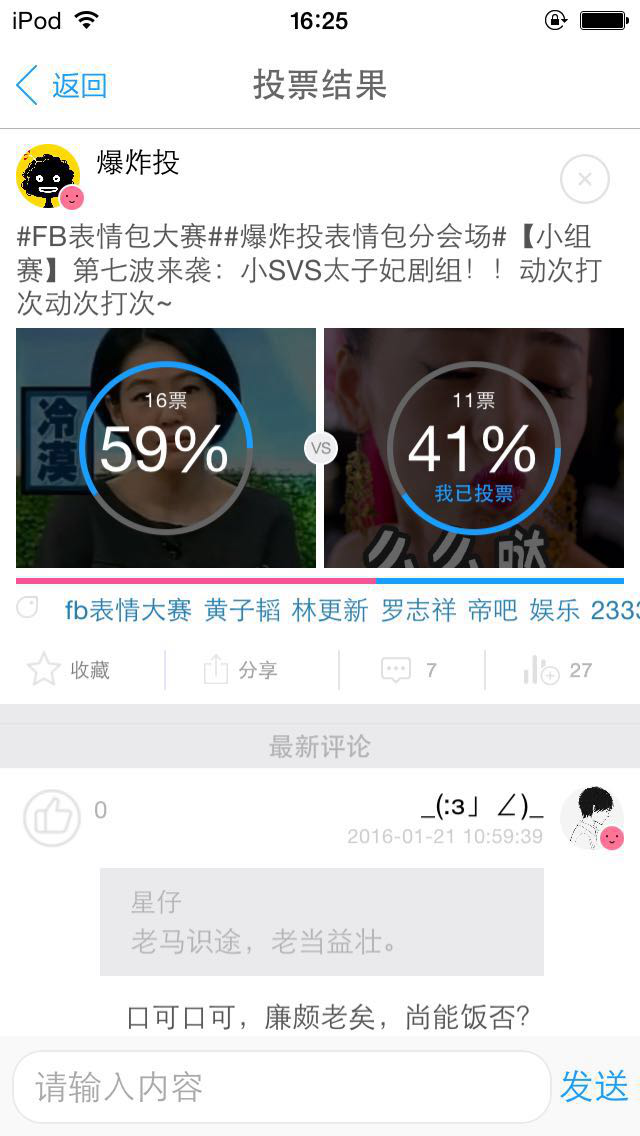This screenshot has height=1136, width=640.
Task: Open the 林更新 tag
Action: (x=330, y=610)
